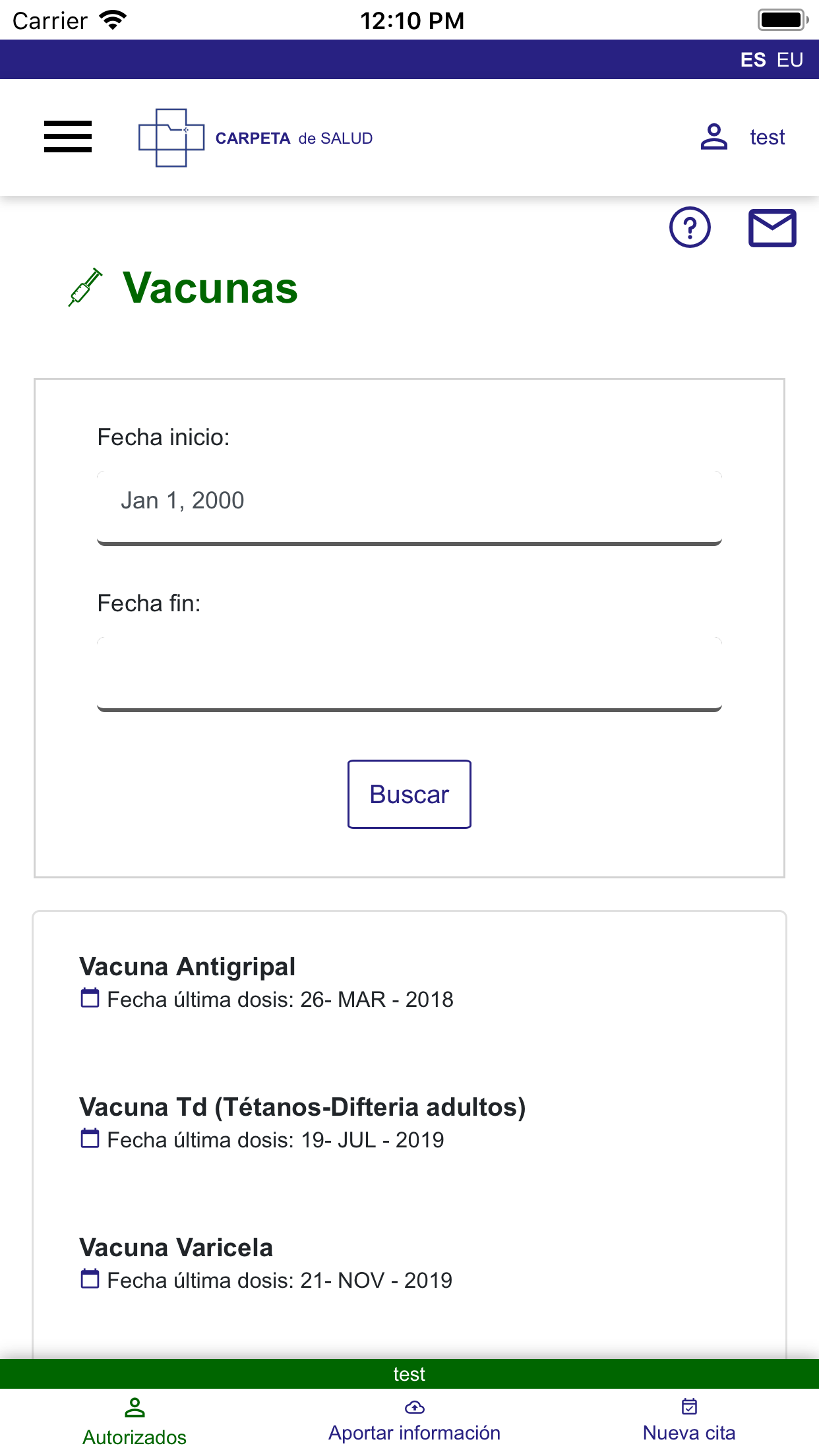Adjust the battery indicator in the status bar

click(782, 20)
